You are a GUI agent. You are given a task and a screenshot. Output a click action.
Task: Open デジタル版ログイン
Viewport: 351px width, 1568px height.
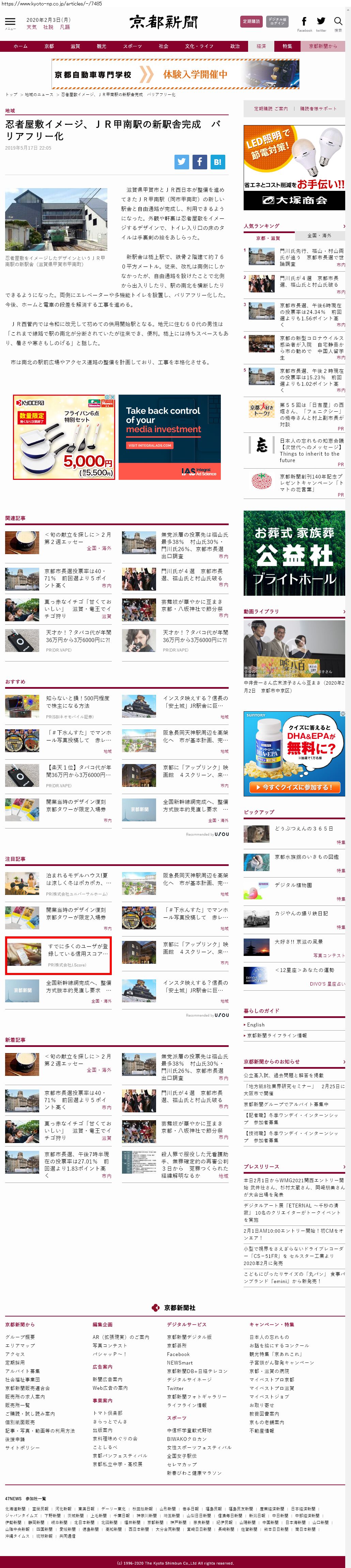277,21
